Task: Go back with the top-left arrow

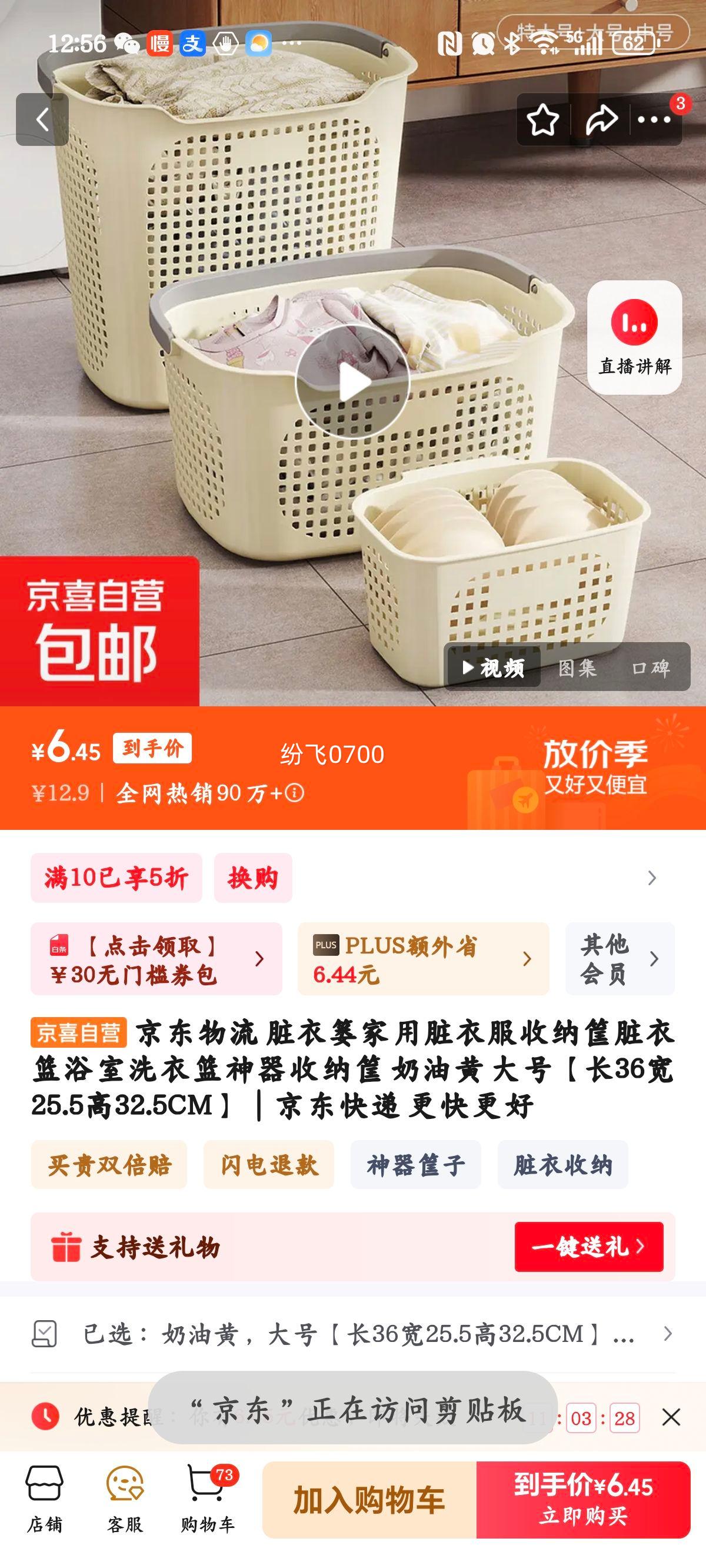Action: pos(42,119)
